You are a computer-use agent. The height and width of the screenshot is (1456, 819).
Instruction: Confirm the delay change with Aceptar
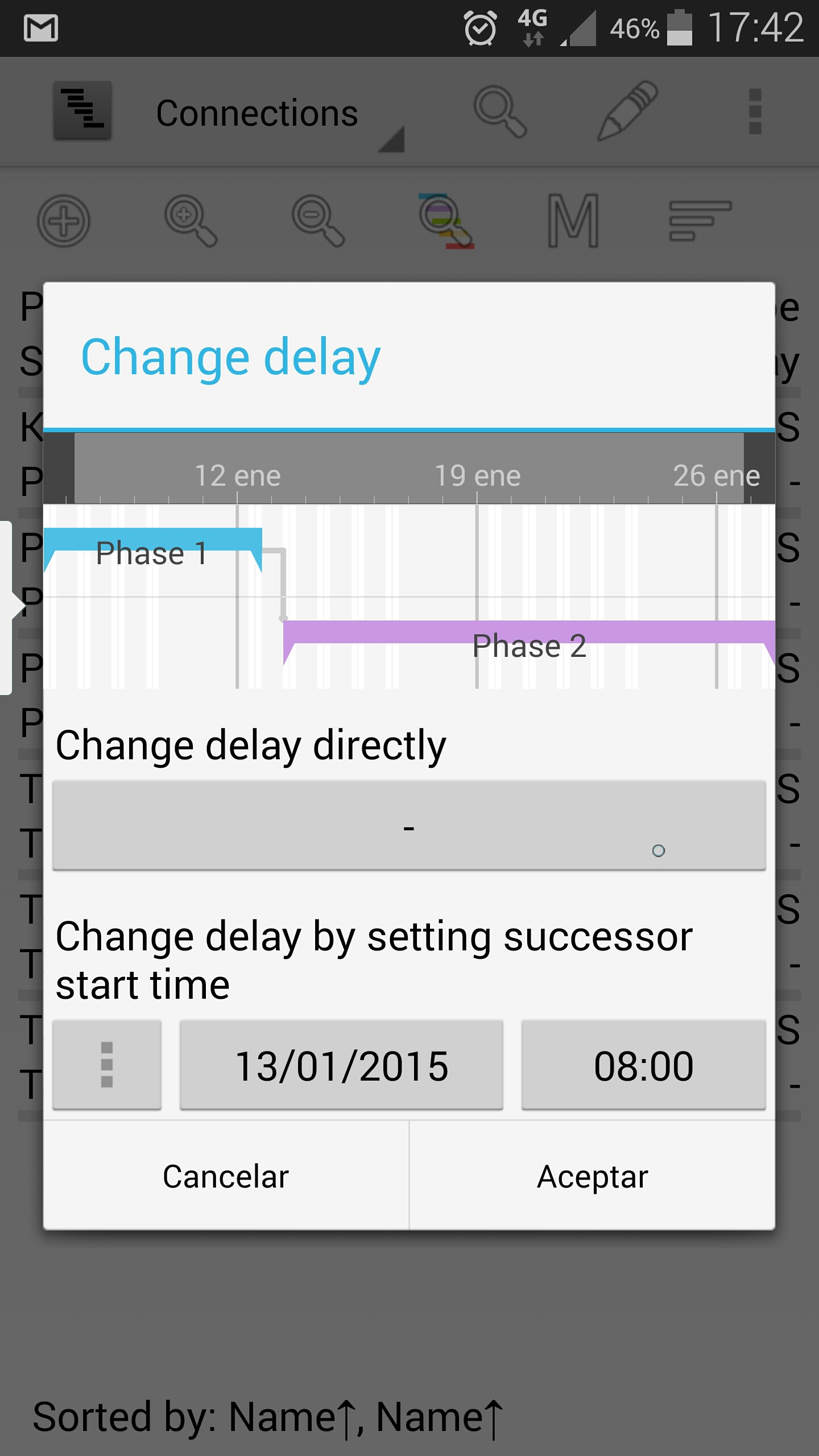tap(592, 1176)
